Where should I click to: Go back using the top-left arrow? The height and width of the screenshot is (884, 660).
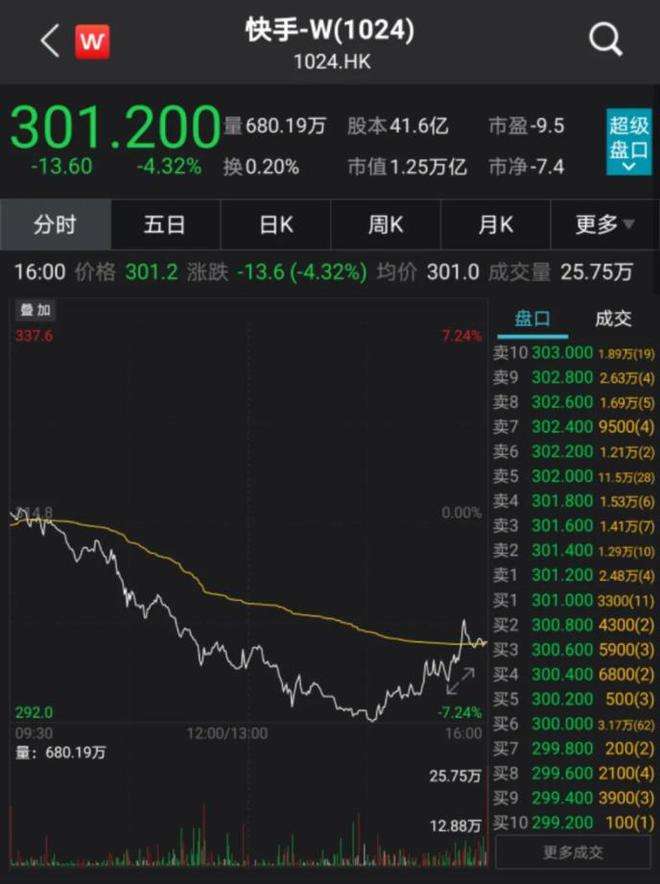tap(50, 41)
